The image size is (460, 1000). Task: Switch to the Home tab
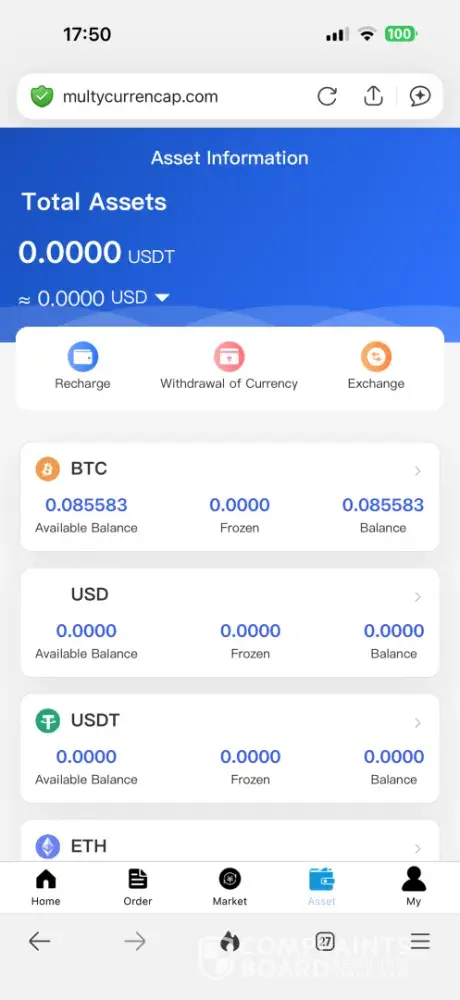[x=46, y=886]
